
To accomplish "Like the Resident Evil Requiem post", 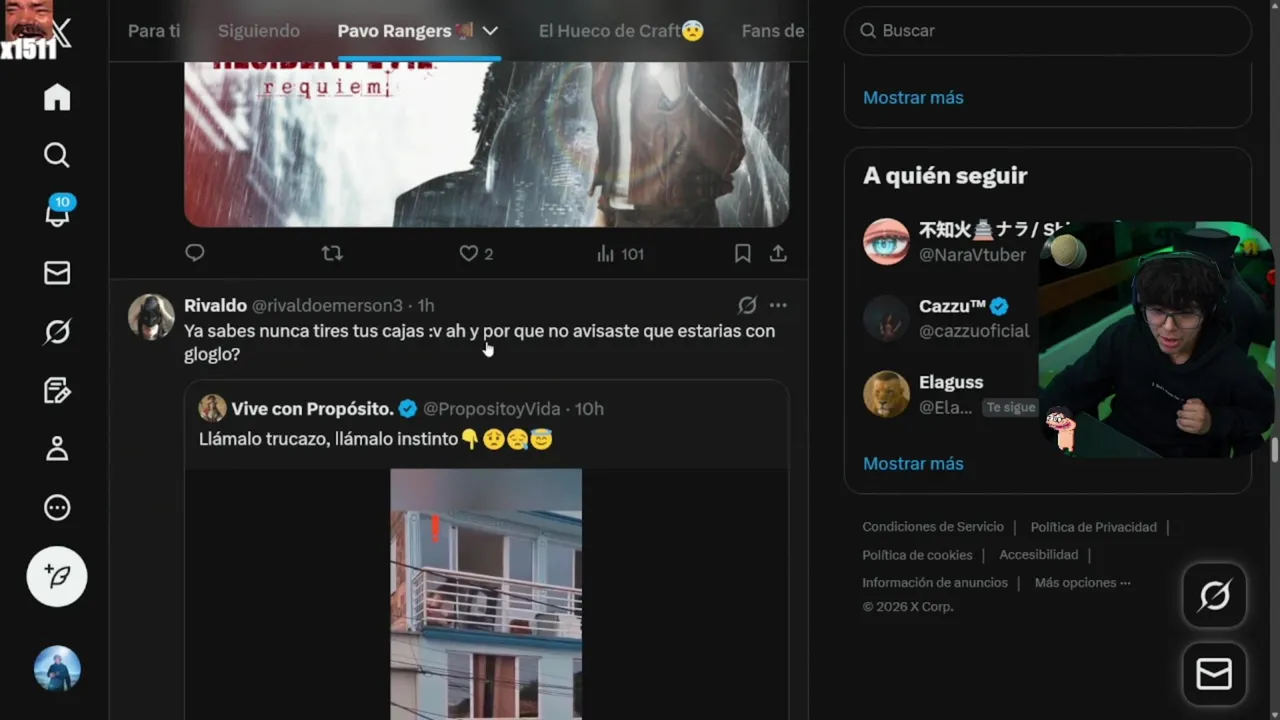I will click(x=469, y=254).
